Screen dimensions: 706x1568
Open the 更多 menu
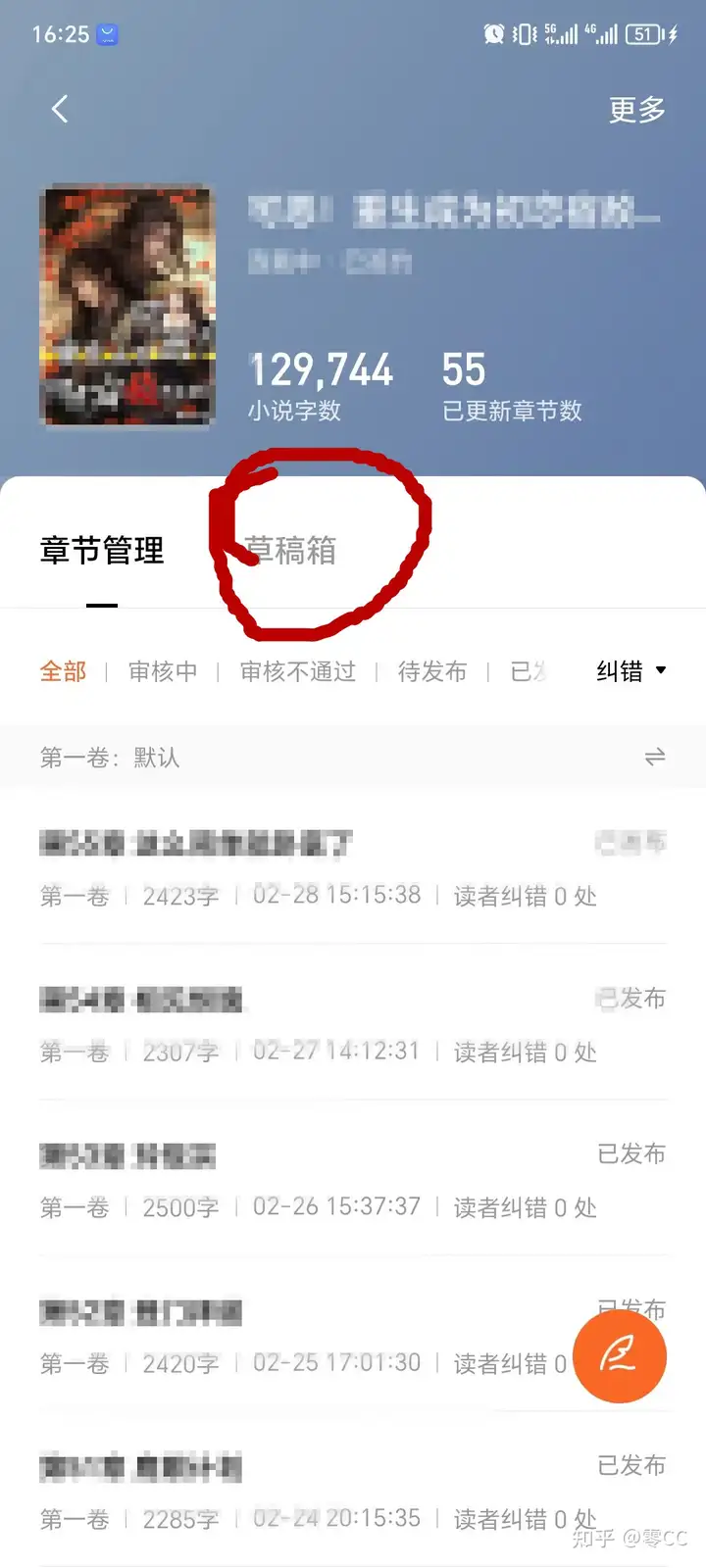636,110
